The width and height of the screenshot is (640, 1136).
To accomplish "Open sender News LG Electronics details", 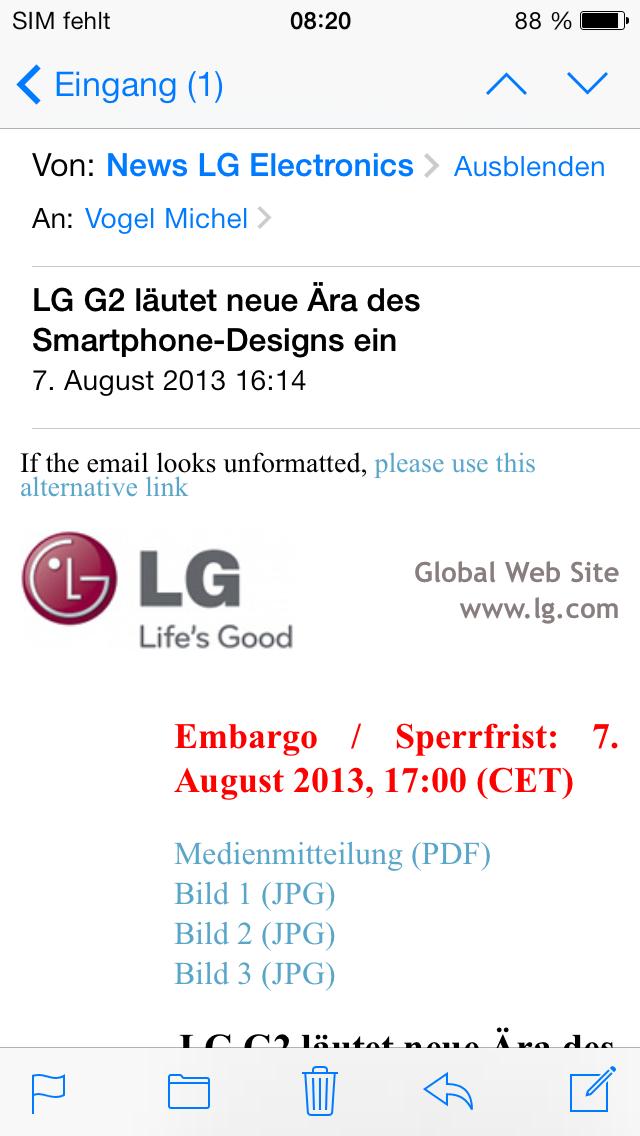I will pyautogui.click(x=260, y=166).
